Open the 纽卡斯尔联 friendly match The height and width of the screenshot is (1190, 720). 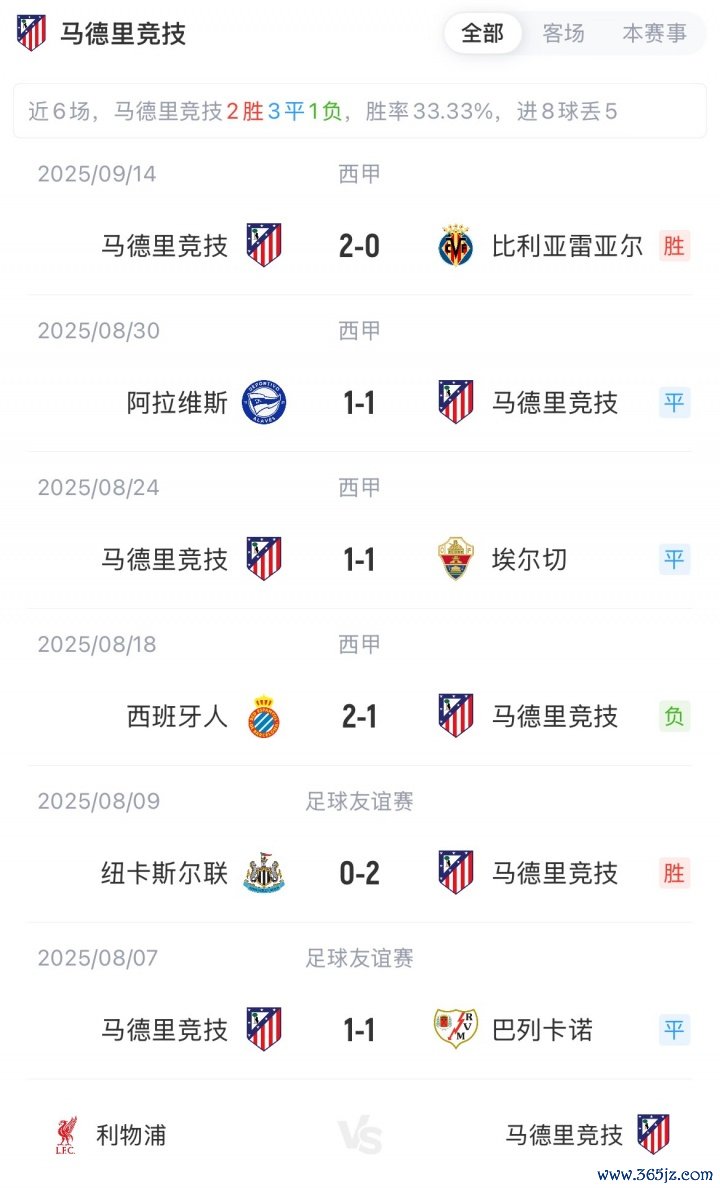[x=359, y=874]
